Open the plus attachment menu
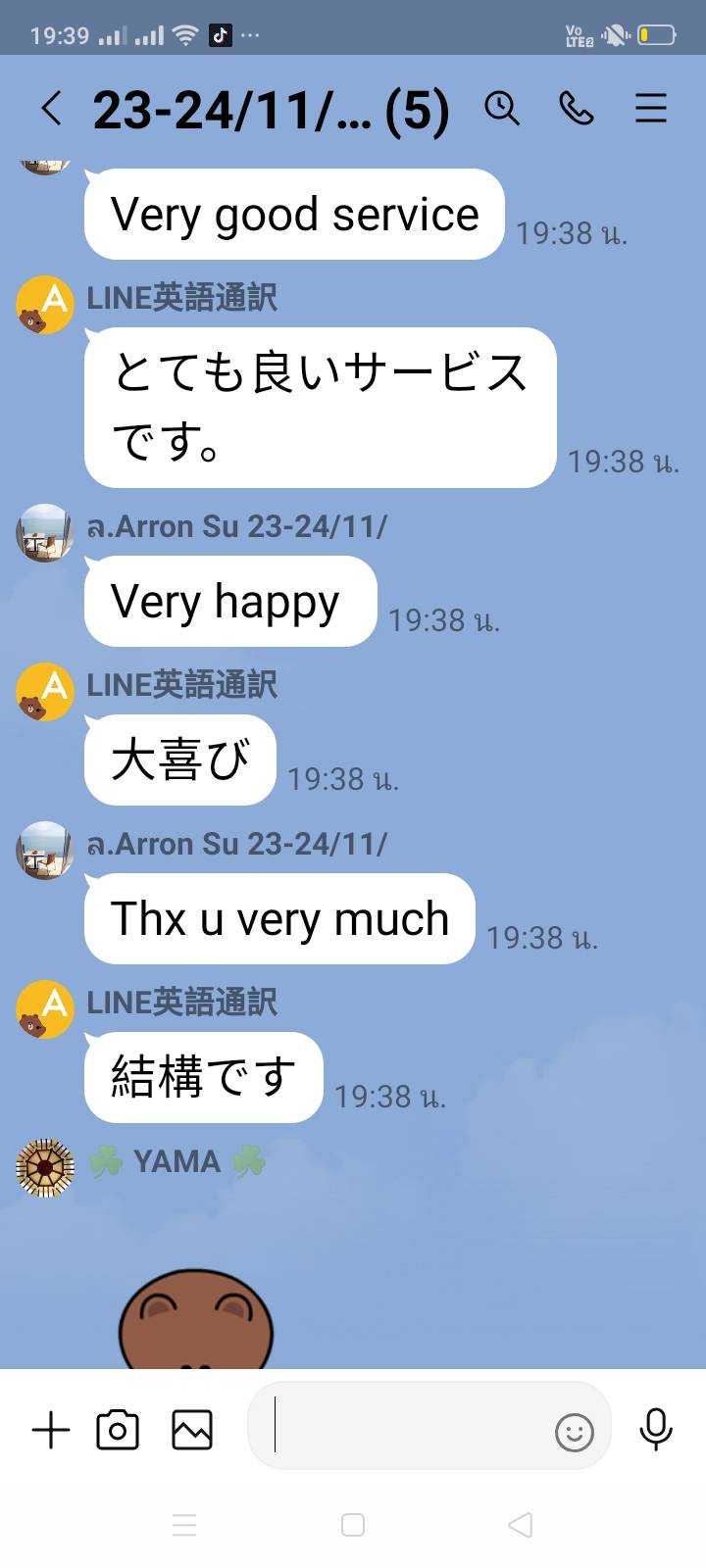 pyautogui.click(x=51, y=1431)
